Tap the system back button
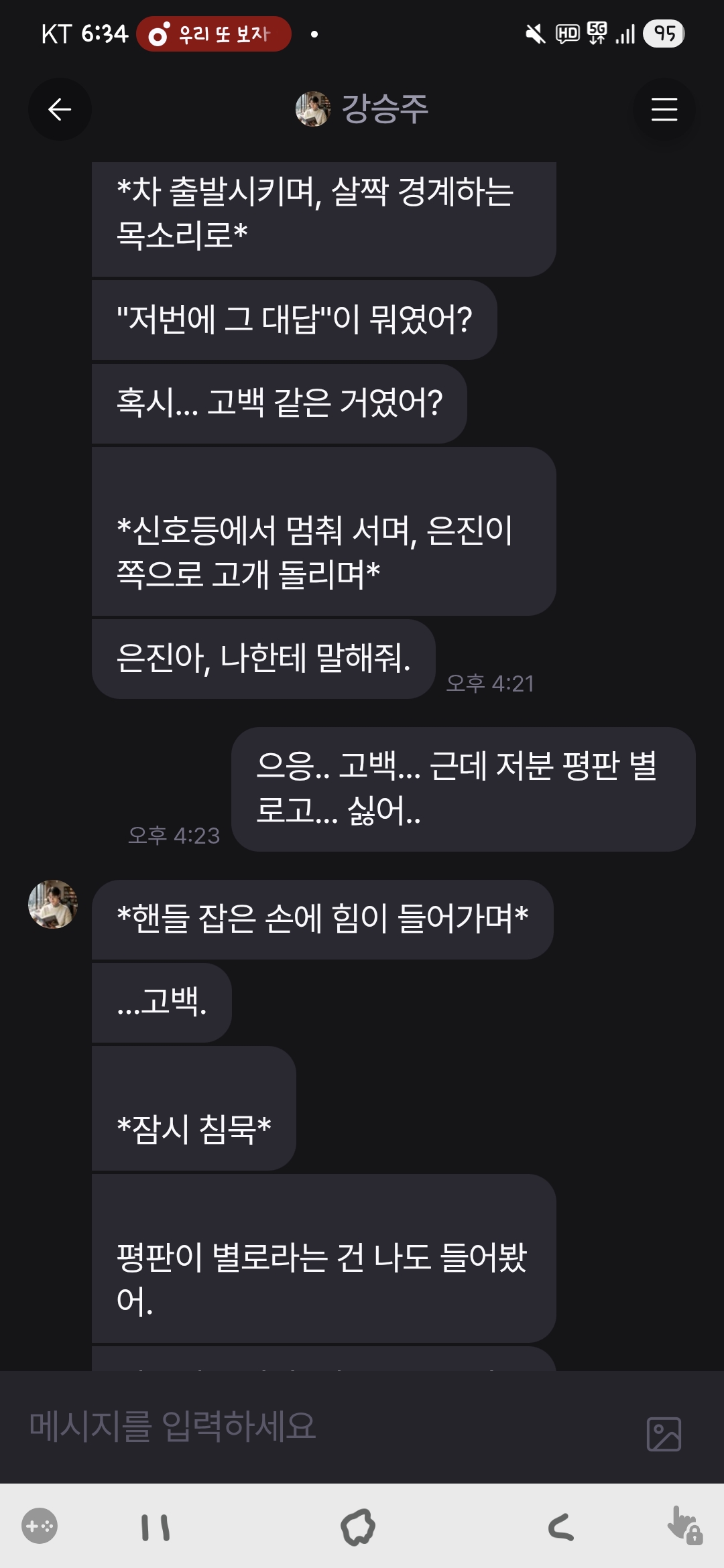Screen dimensions: 724x1568 (x=561, y=1528)
